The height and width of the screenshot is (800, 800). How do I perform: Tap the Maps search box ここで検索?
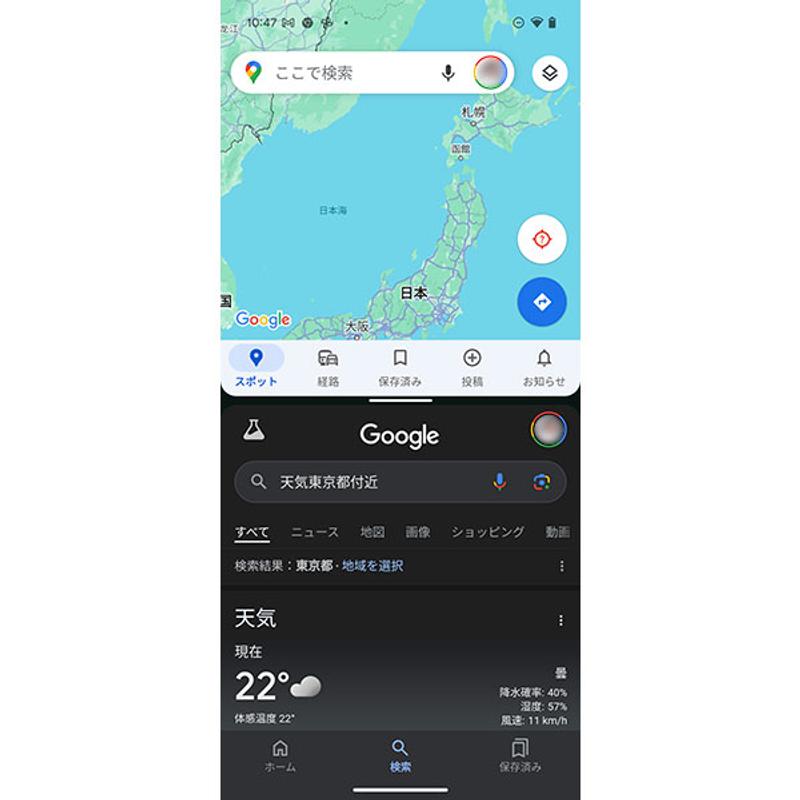pos(340,73)
